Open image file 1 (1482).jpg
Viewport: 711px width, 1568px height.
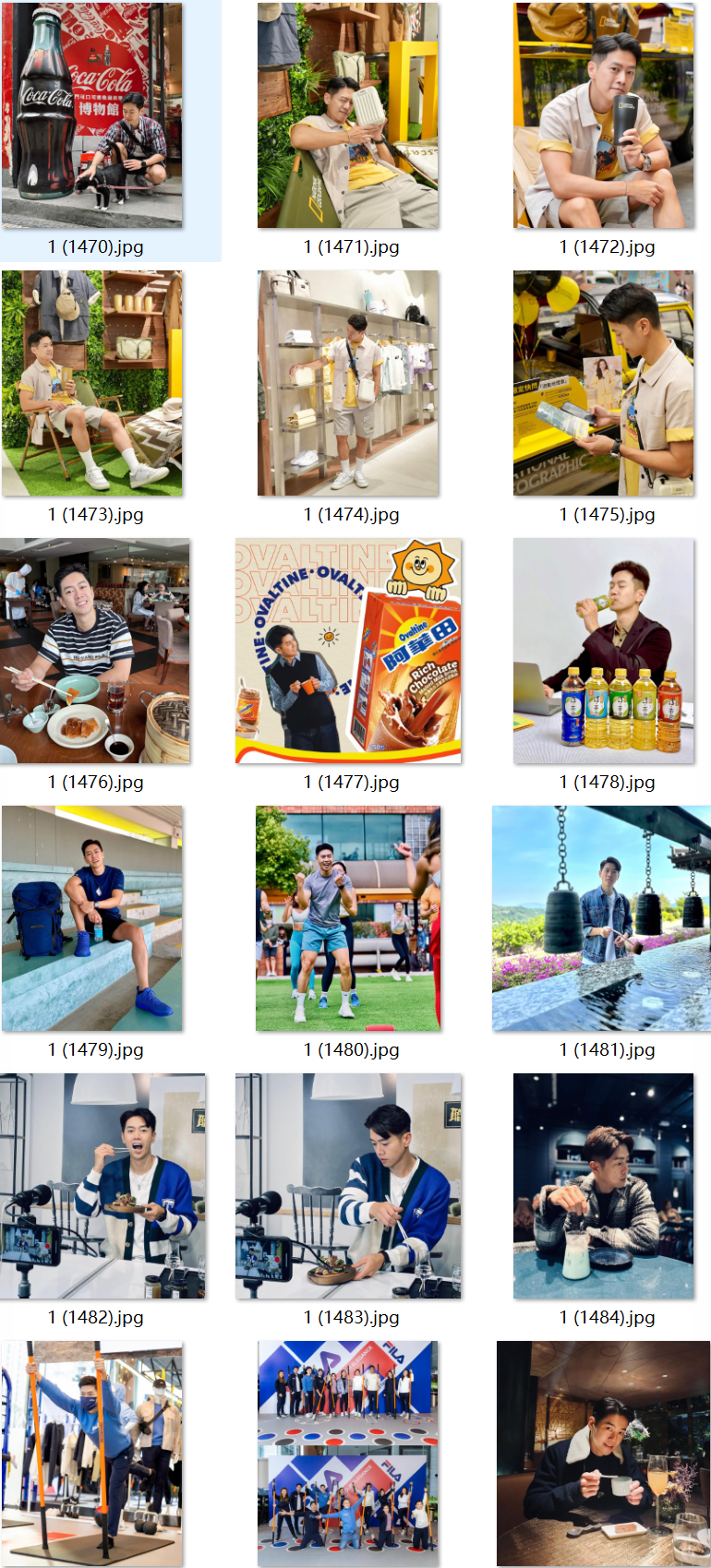[102, 1186]
